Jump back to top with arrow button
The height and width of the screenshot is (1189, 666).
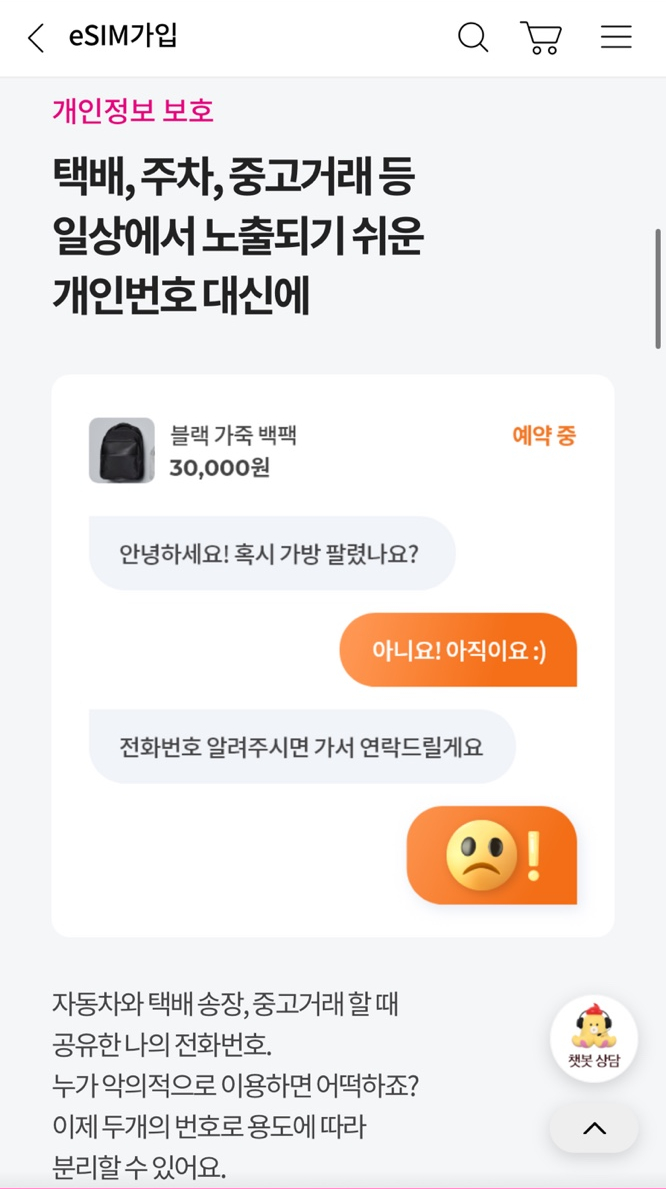pyautogui.click(x=594, y=1128)
